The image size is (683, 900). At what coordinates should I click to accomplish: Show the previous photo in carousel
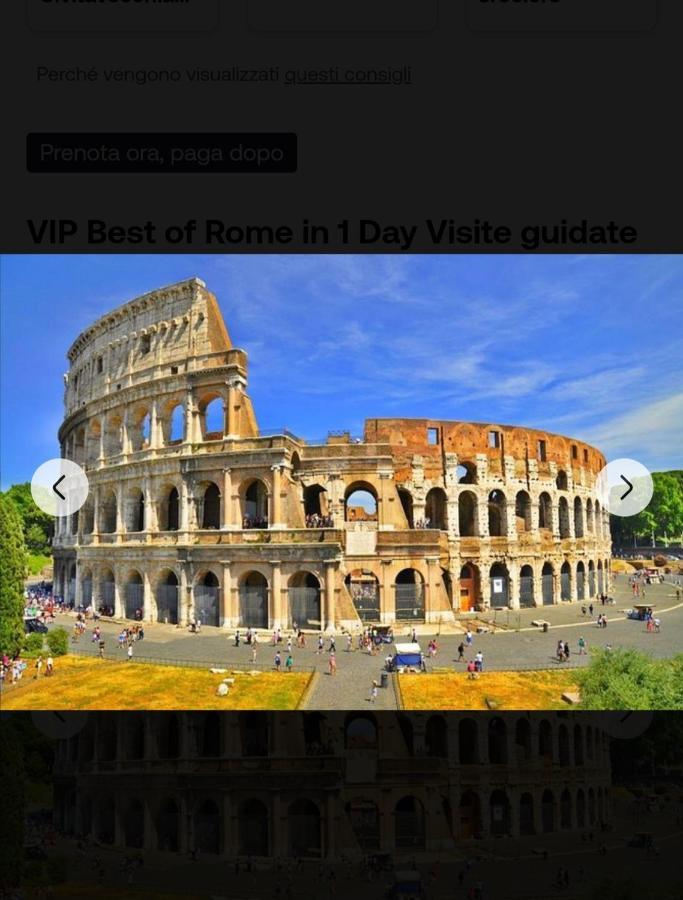(x=60, y=487)
